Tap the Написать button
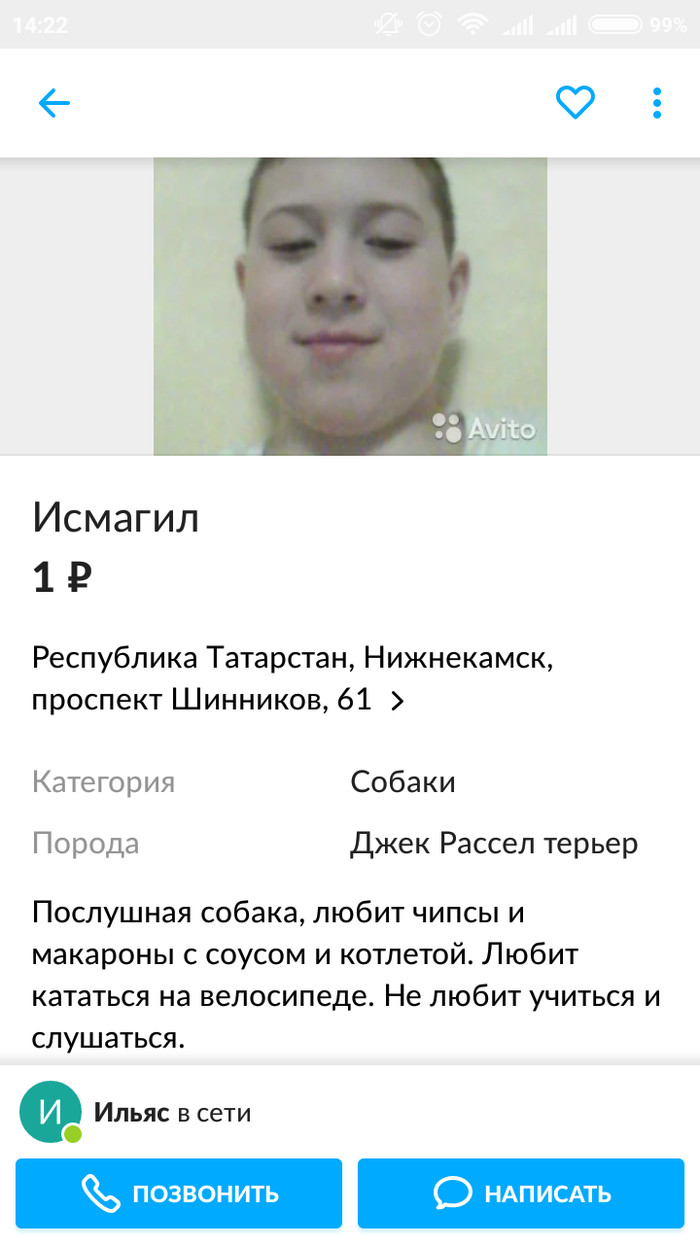The width and height of the screenshot is (700, 1244). (x=521, y=1193)
